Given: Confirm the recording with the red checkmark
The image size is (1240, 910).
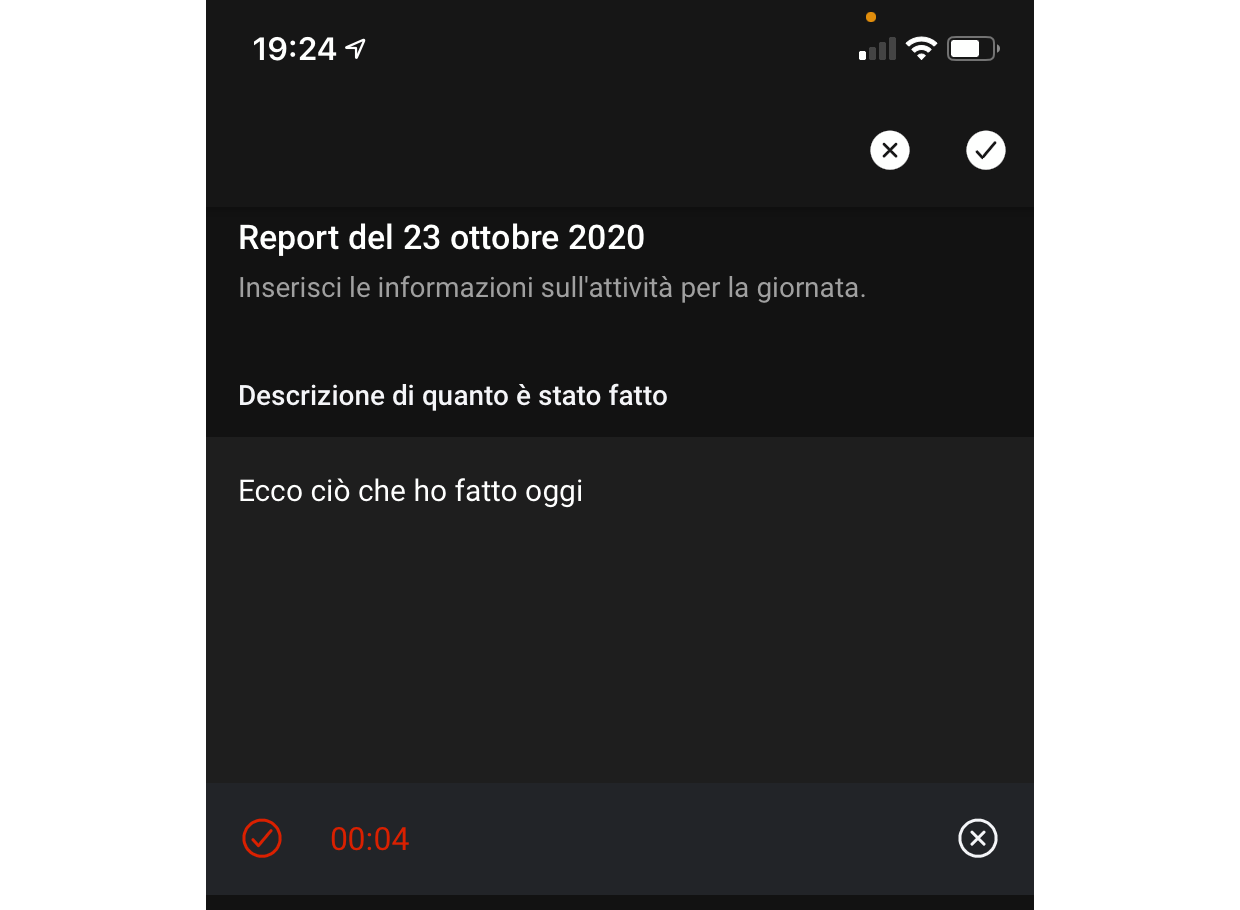Looking at the screenshot, I should click(262, 838).
